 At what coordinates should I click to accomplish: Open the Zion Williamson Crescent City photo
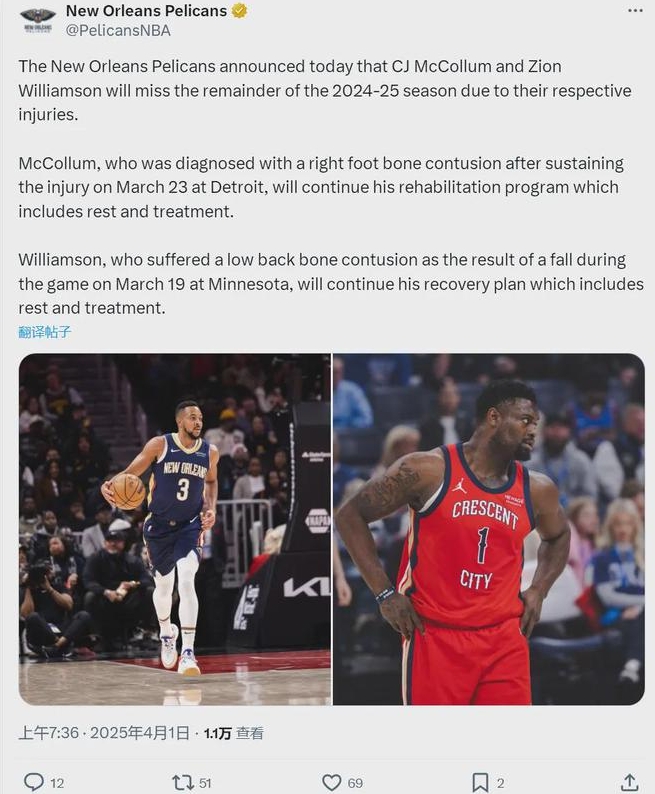(x=488, y=529)
